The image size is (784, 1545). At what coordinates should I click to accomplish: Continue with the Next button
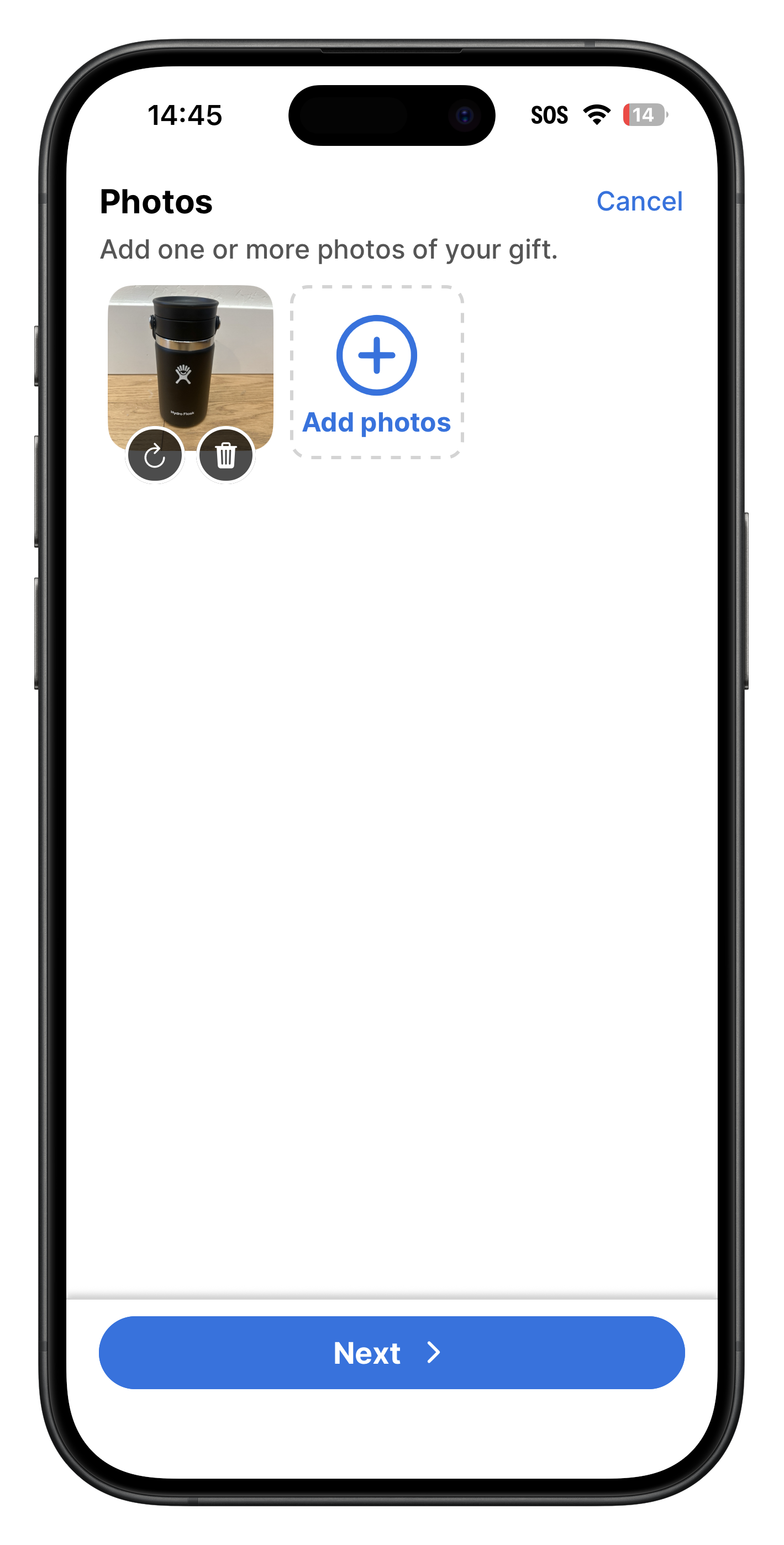pos(392,1353)
